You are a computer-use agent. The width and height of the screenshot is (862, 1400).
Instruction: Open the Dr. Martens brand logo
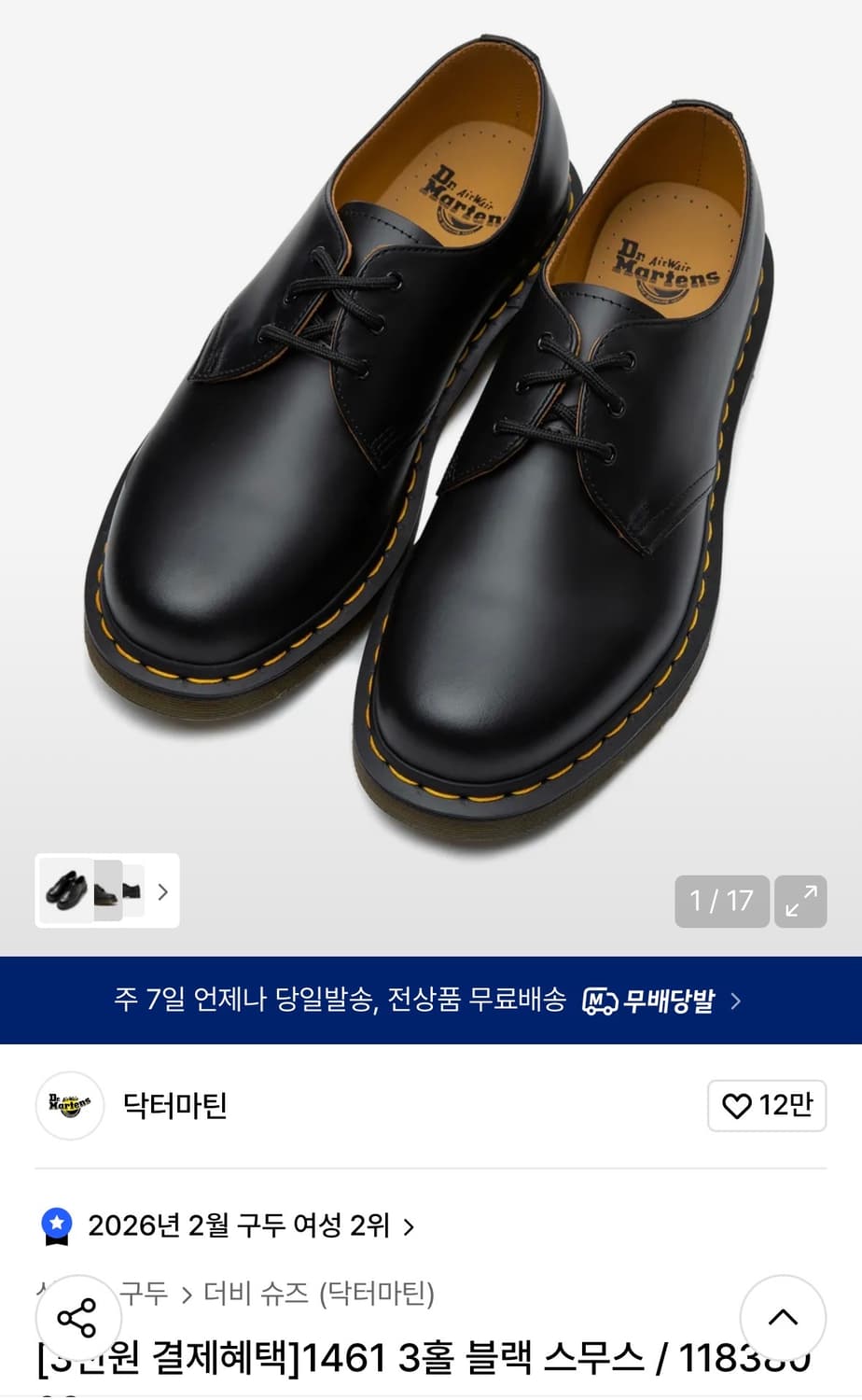pos(68,1106)
